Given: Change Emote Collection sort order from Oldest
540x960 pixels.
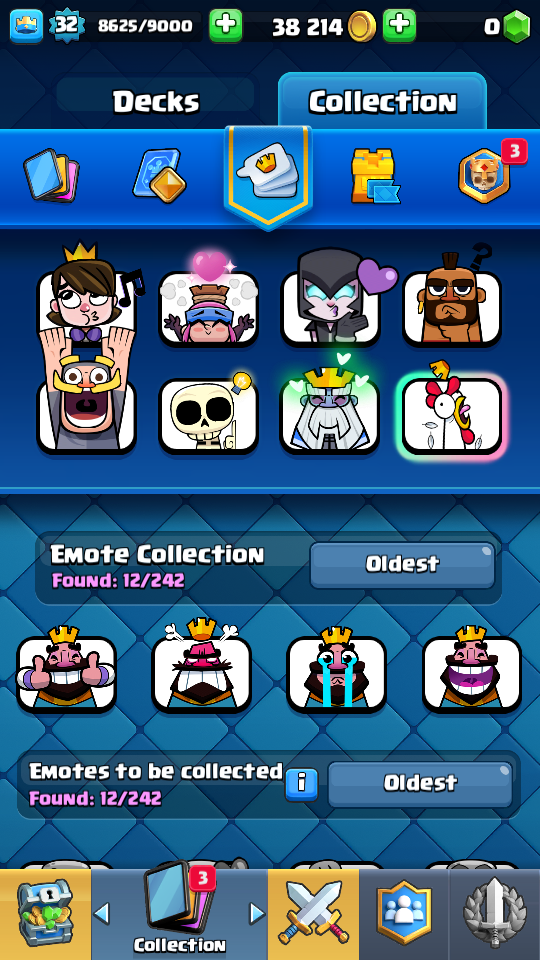Looking at the screenshot, I should pos(402,564).
